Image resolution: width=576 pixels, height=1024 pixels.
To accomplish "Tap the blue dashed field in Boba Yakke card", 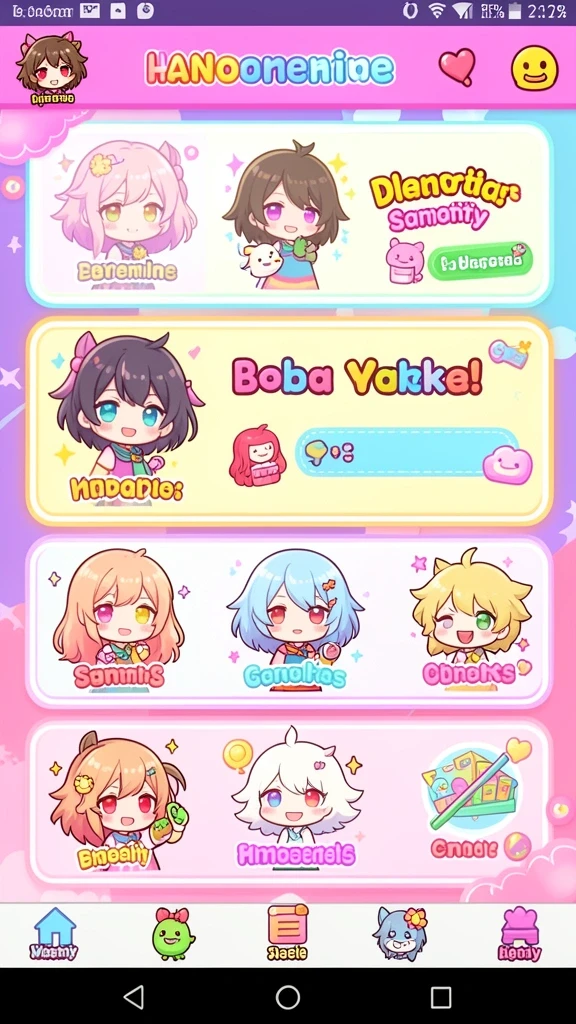I will click(x=406, y=452).
